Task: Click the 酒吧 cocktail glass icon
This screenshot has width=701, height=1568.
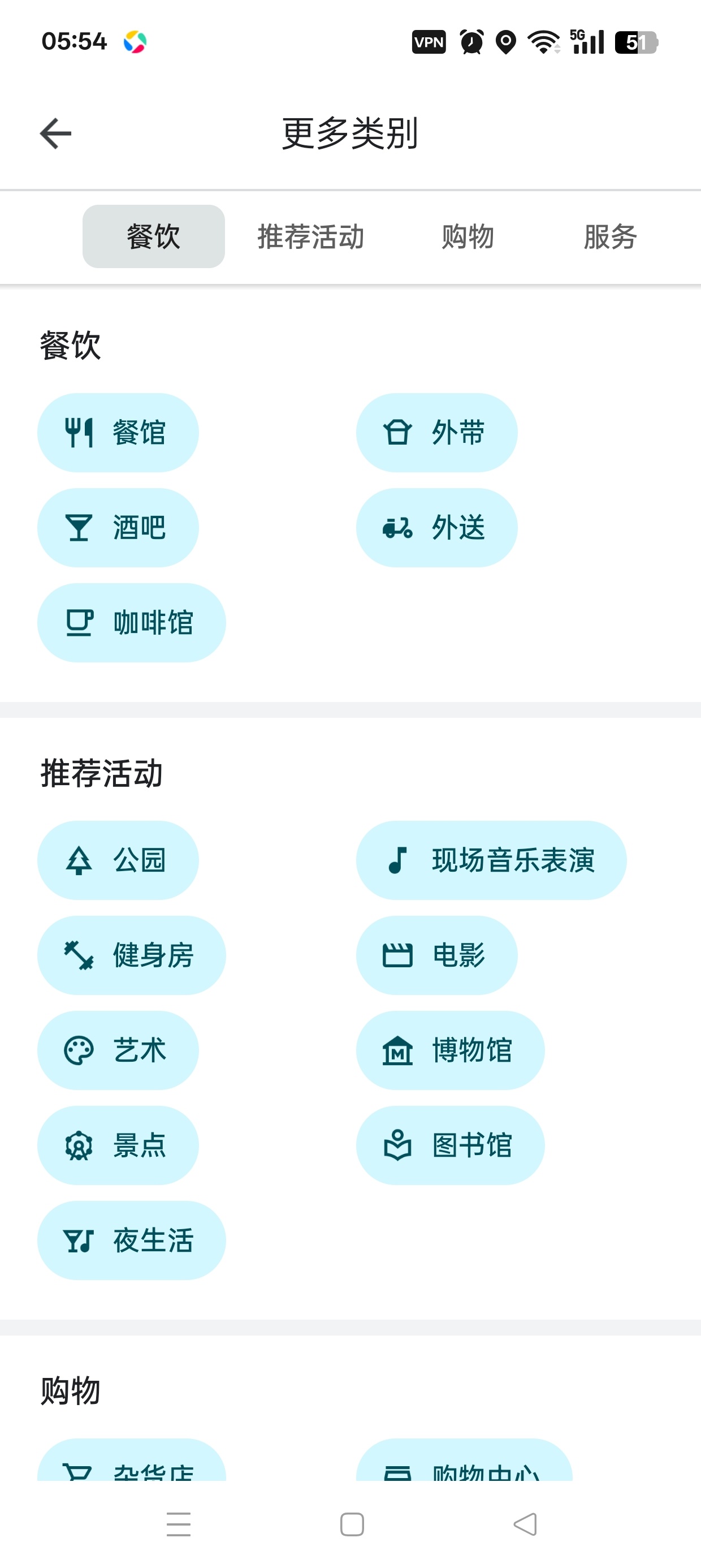Action: (x=80, y=527)
